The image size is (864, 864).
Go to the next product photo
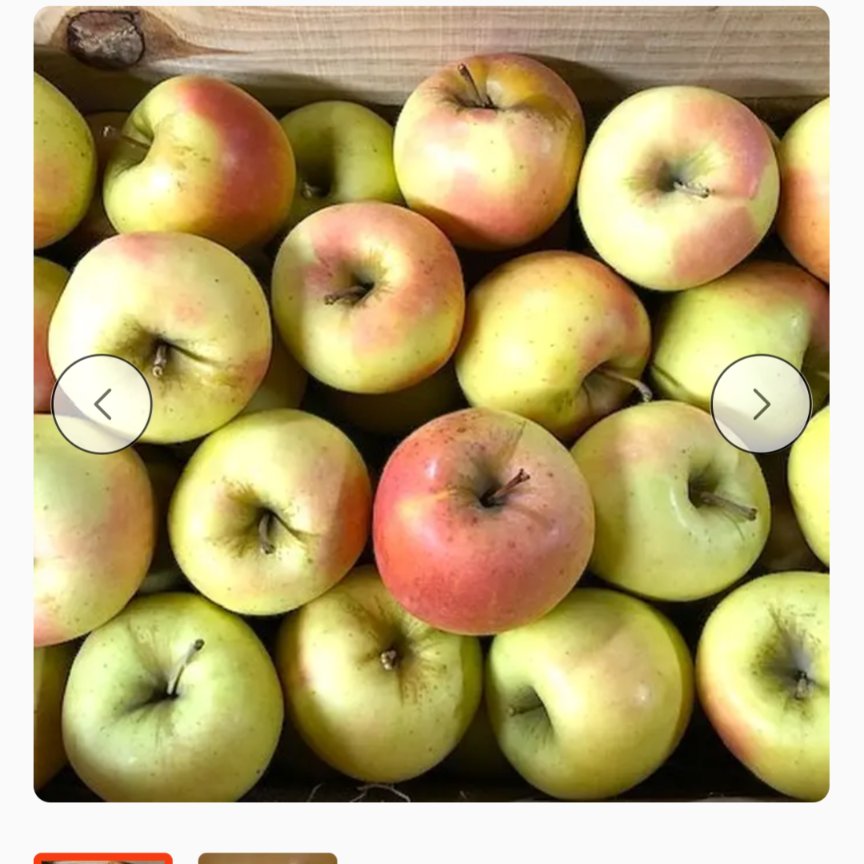(x=761, y=404)
